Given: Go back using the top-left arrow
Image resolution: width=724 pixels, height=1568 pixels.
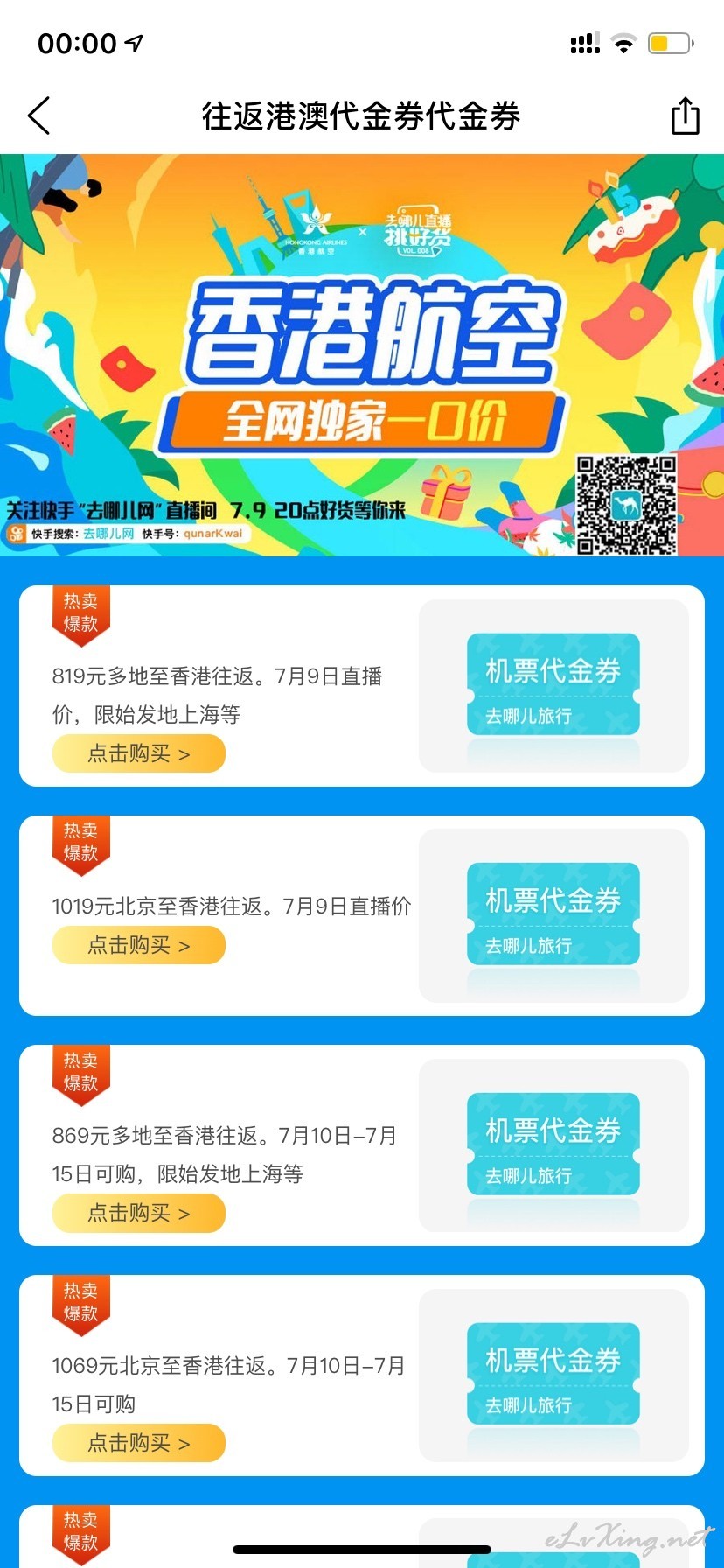Looking at the screenshot, I should [x=39, y=115].
